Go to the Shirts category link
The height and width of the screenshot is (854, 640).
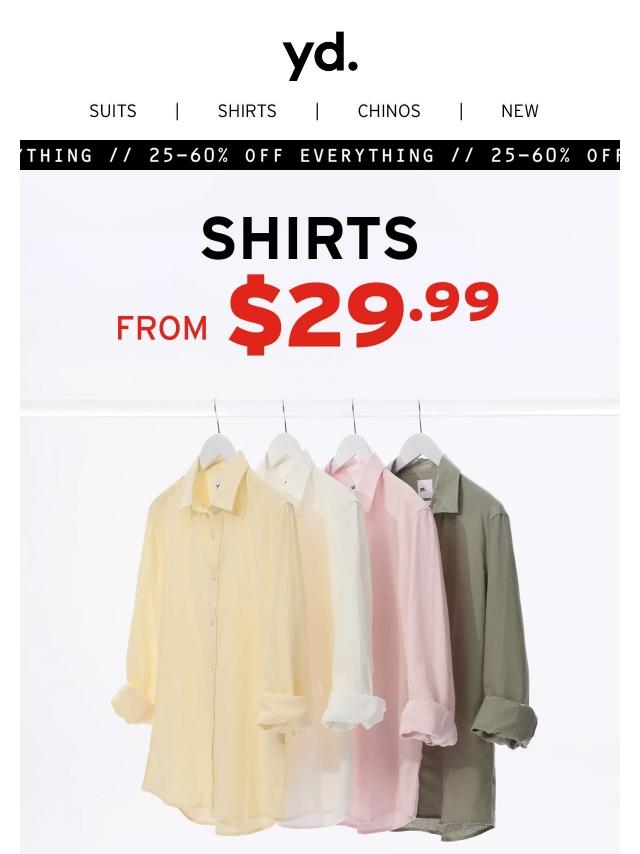point(247,111)
